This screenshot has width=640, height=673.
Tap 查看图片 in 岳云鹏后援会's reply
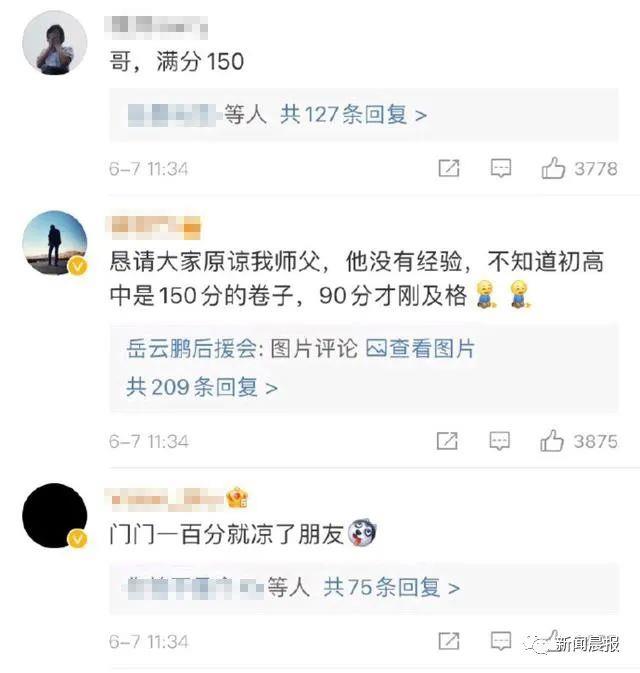[x=420, y=348]
